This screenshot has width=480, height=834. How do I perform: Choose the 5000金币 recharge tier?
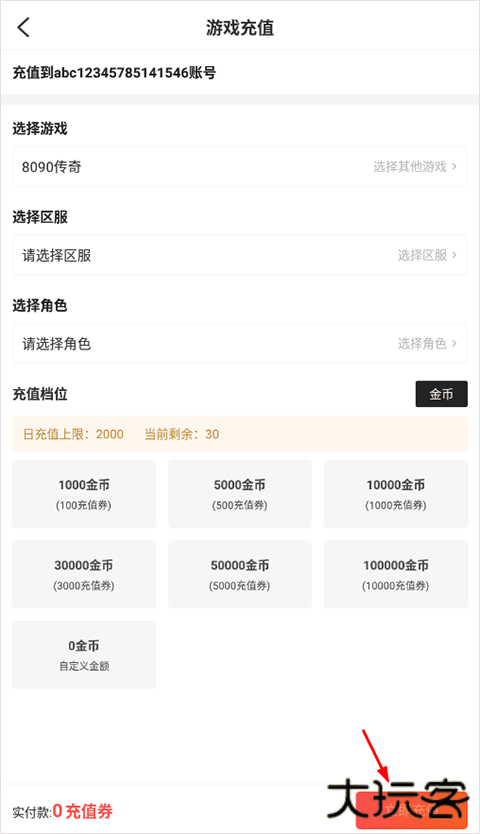click(240, 494)
